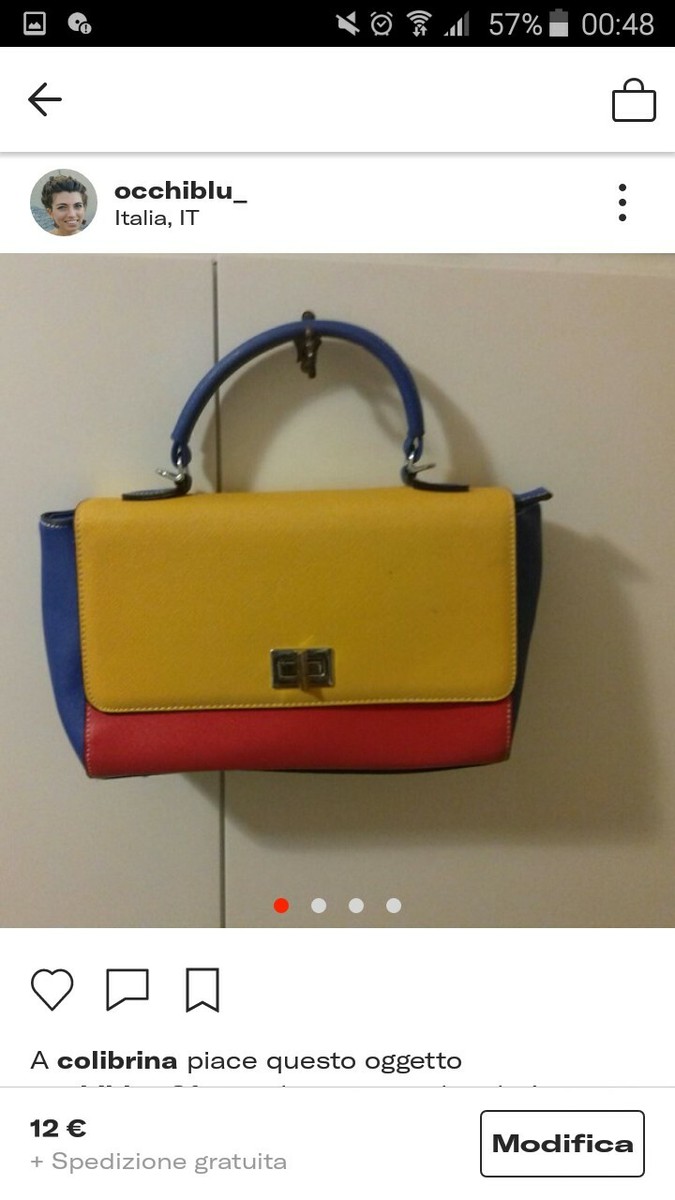675x1200 pixels.
Task: Tap the Modifica button
Action: 562,1143
